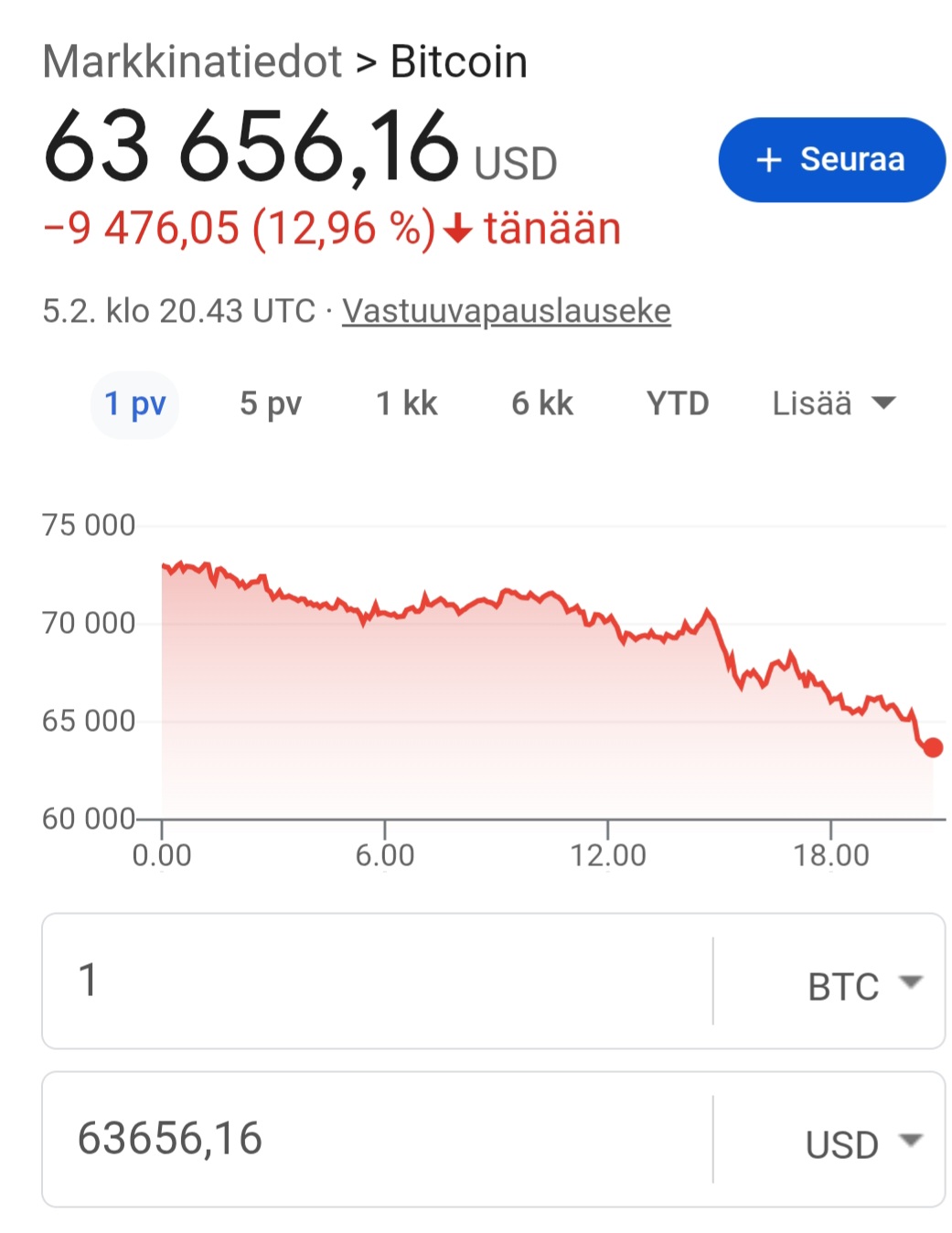The image size is (952, 1233).
Task: Open the Vastuuvapauslauseke disclaimer link
Action: 506,311
